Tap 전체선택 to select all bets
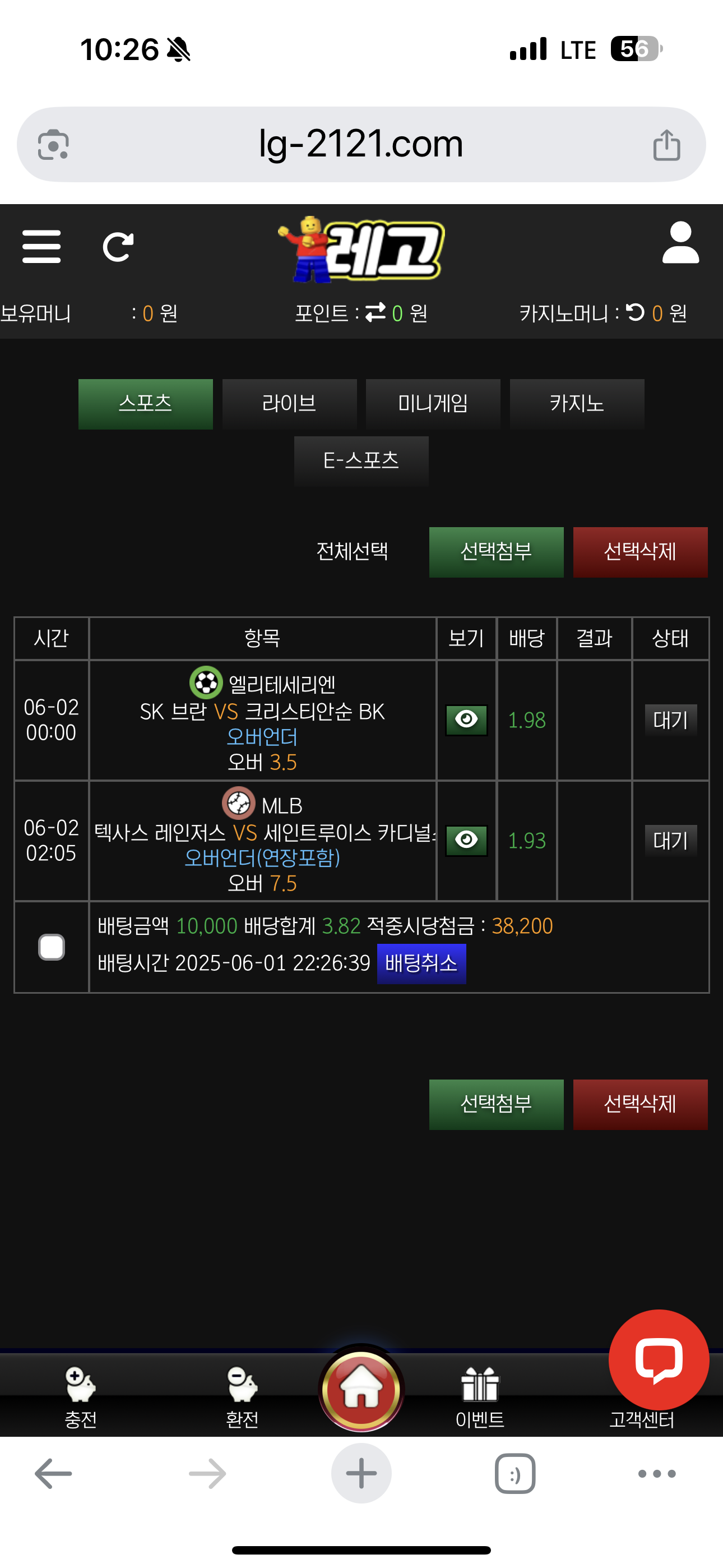This screenshot has height=1568, width=723. pyautogui.click(x=352, y=551)
